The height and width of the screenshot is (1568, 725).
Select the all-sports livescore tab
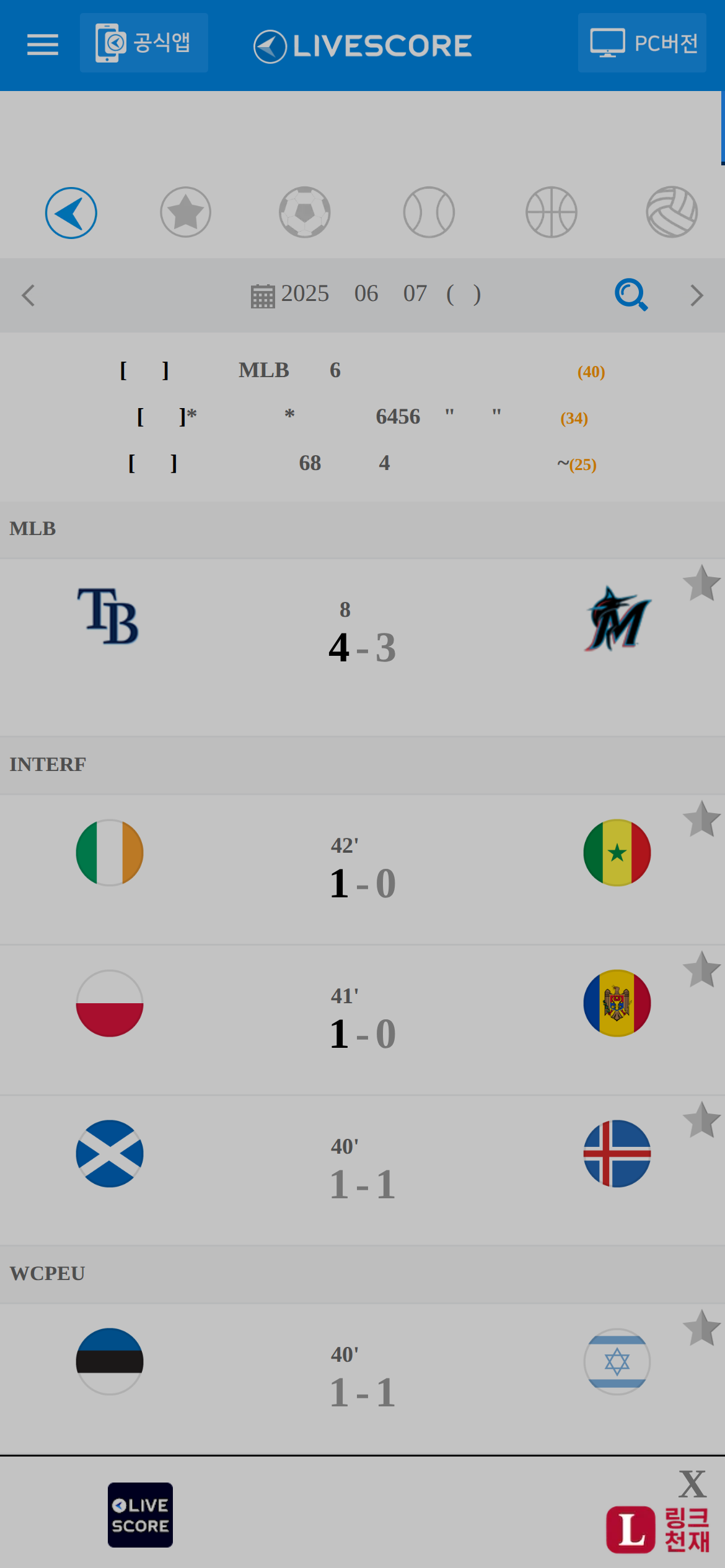(71, 213)
